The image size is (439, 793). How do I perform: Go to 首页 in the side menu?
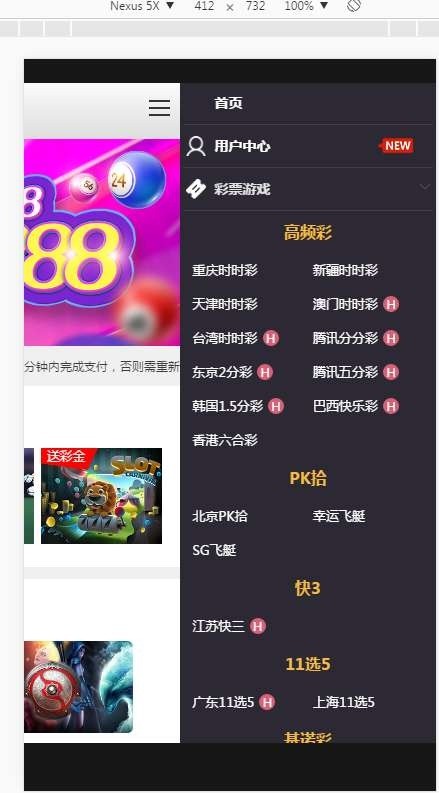(x=229, y=103)
